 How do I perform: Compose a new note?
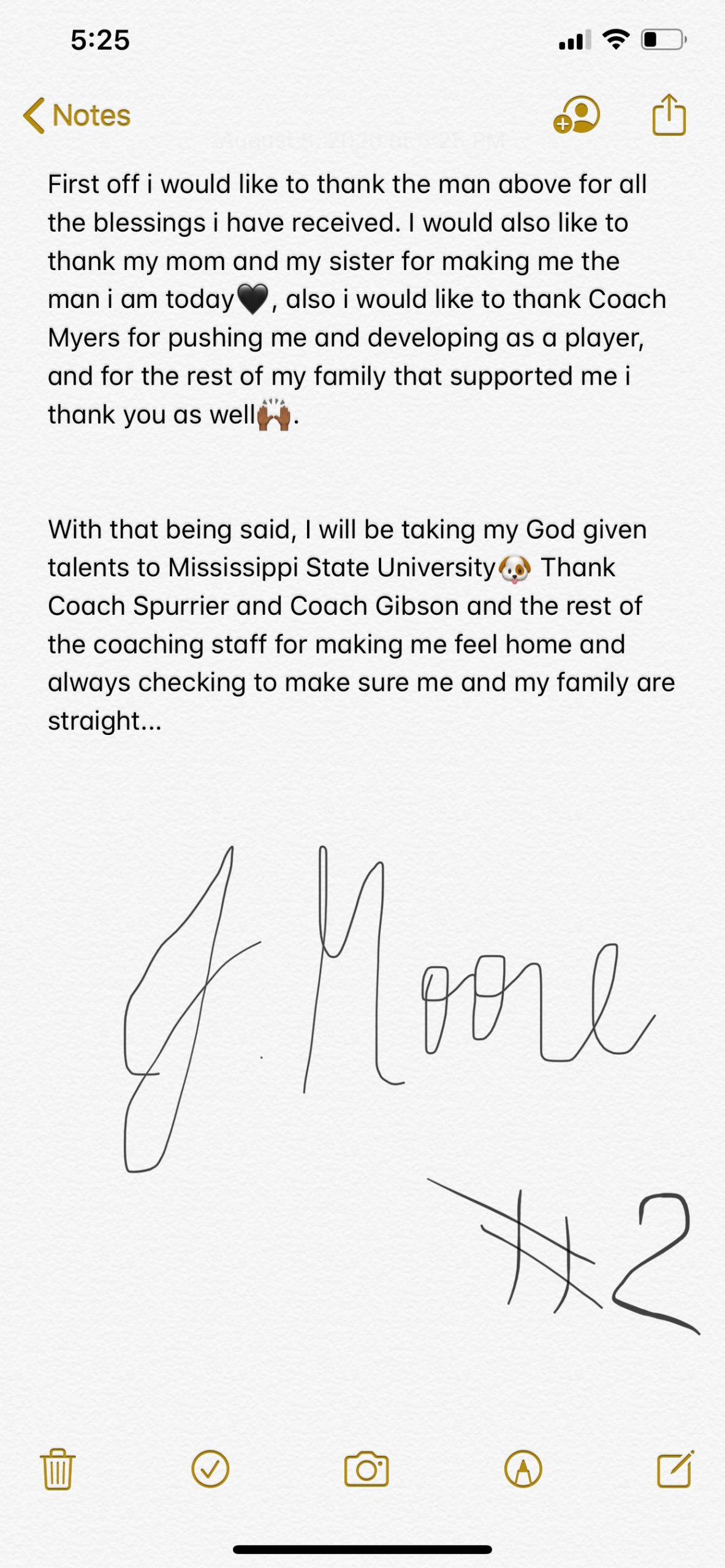point(675,1469)
